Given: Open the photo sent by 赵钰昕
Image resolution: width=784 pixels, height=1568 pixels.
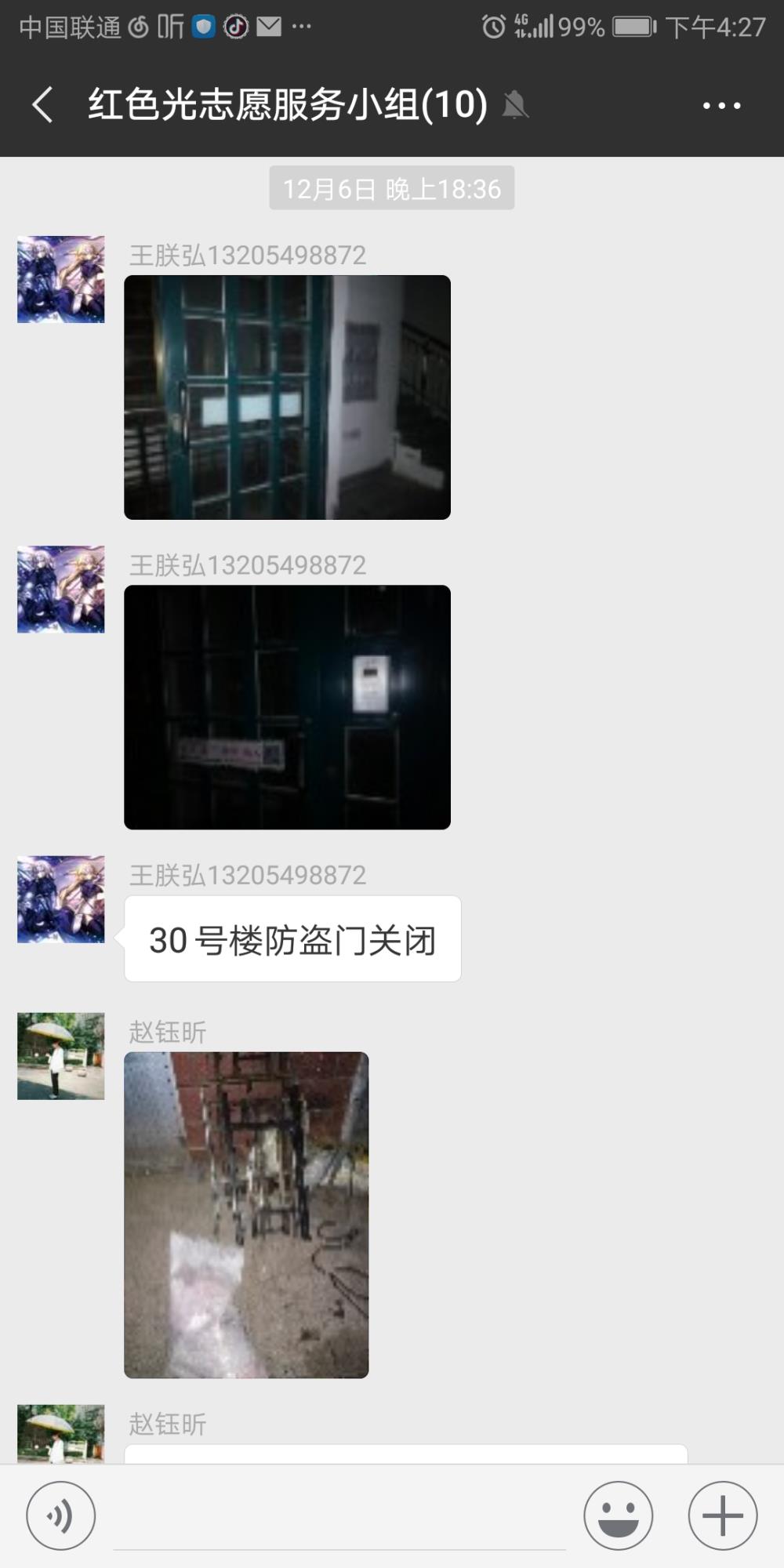Looking at the screenshot, I should 246,1214.
